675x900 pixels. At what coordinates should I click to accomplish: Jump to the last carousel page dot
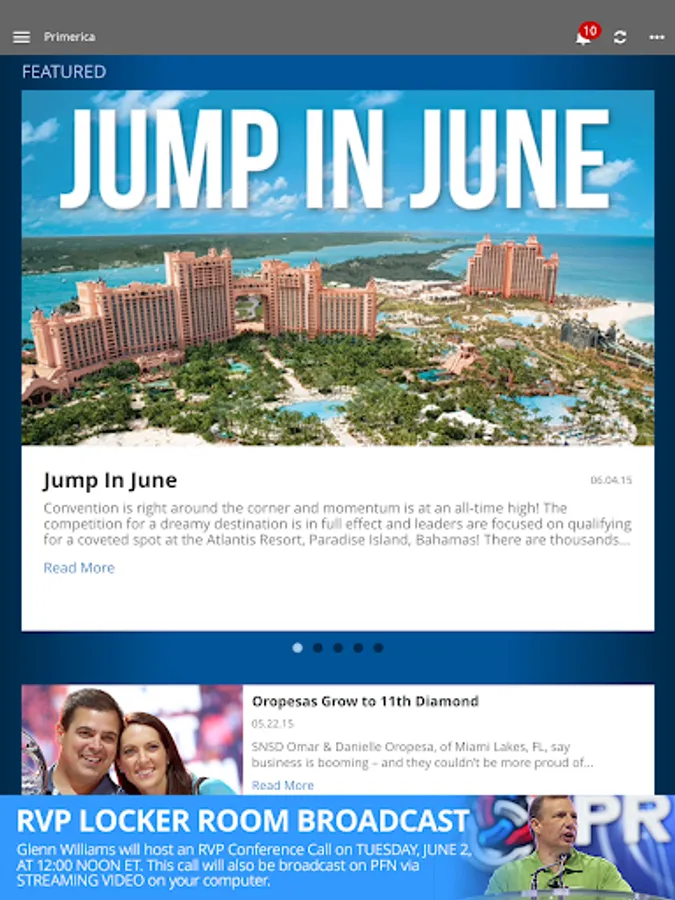point(378,647)
